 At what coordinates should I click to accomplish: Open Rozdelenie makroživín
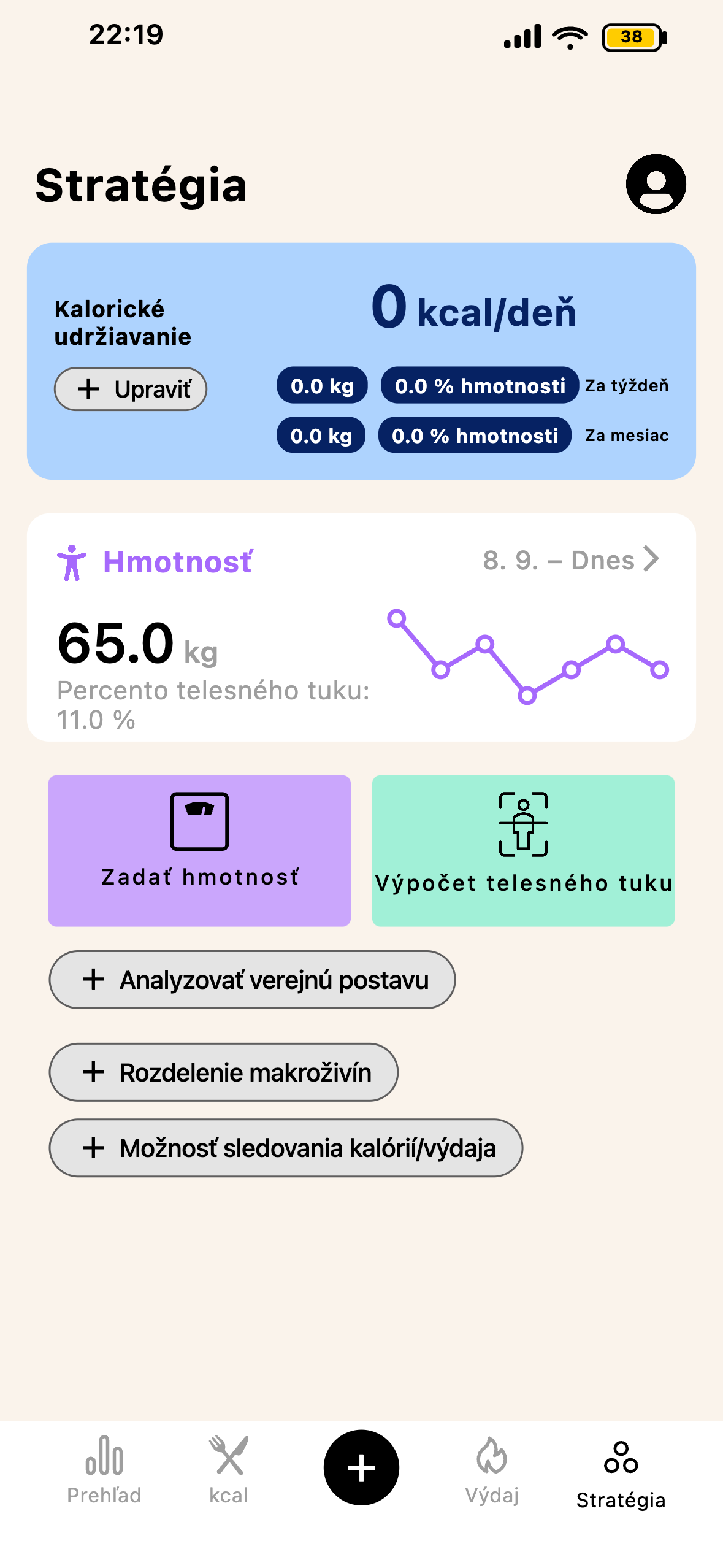(x=223, y=1072)
